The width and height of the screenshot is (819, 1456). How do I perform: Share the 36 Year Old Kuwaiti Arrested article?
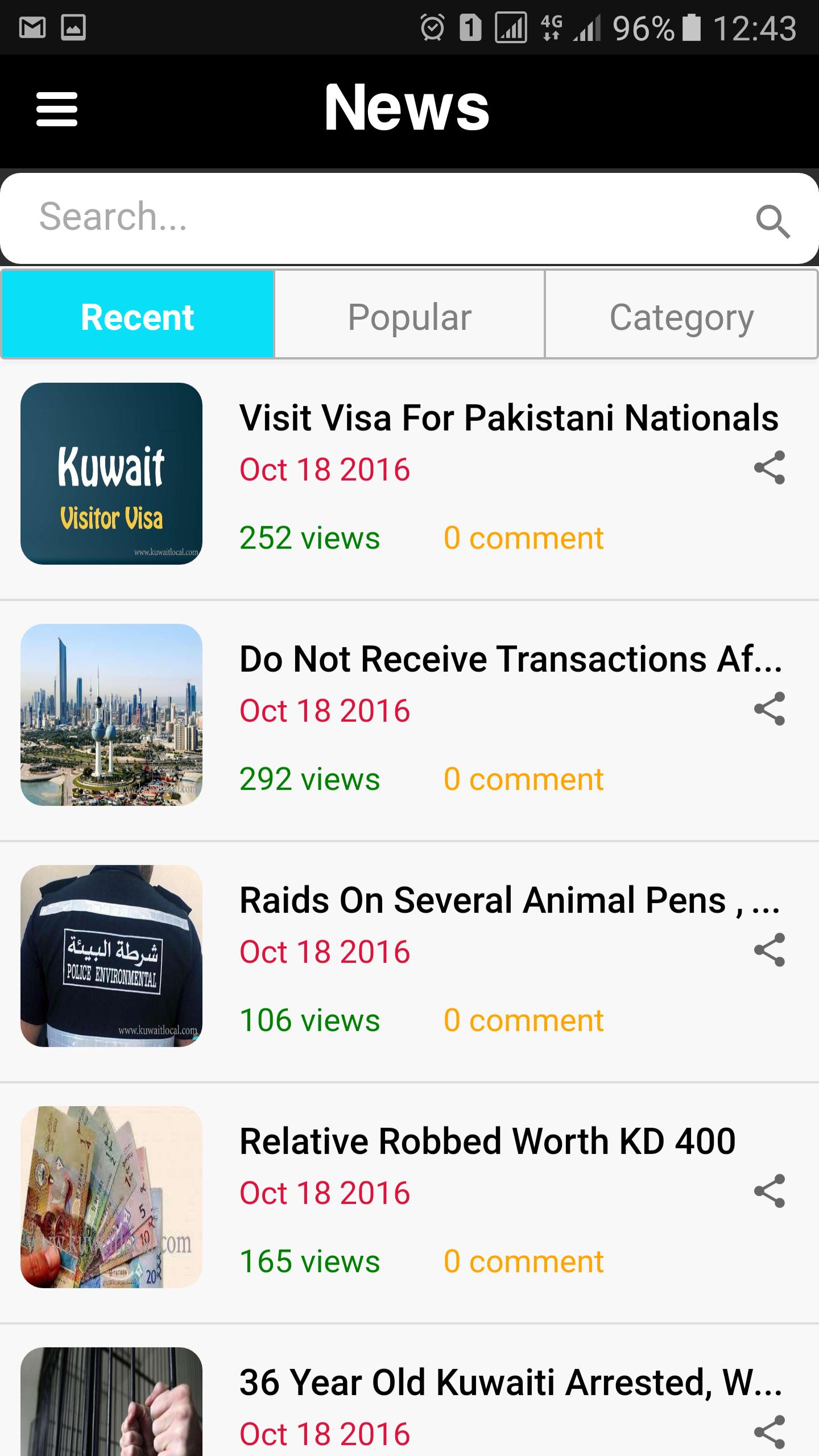(770, 1432)
